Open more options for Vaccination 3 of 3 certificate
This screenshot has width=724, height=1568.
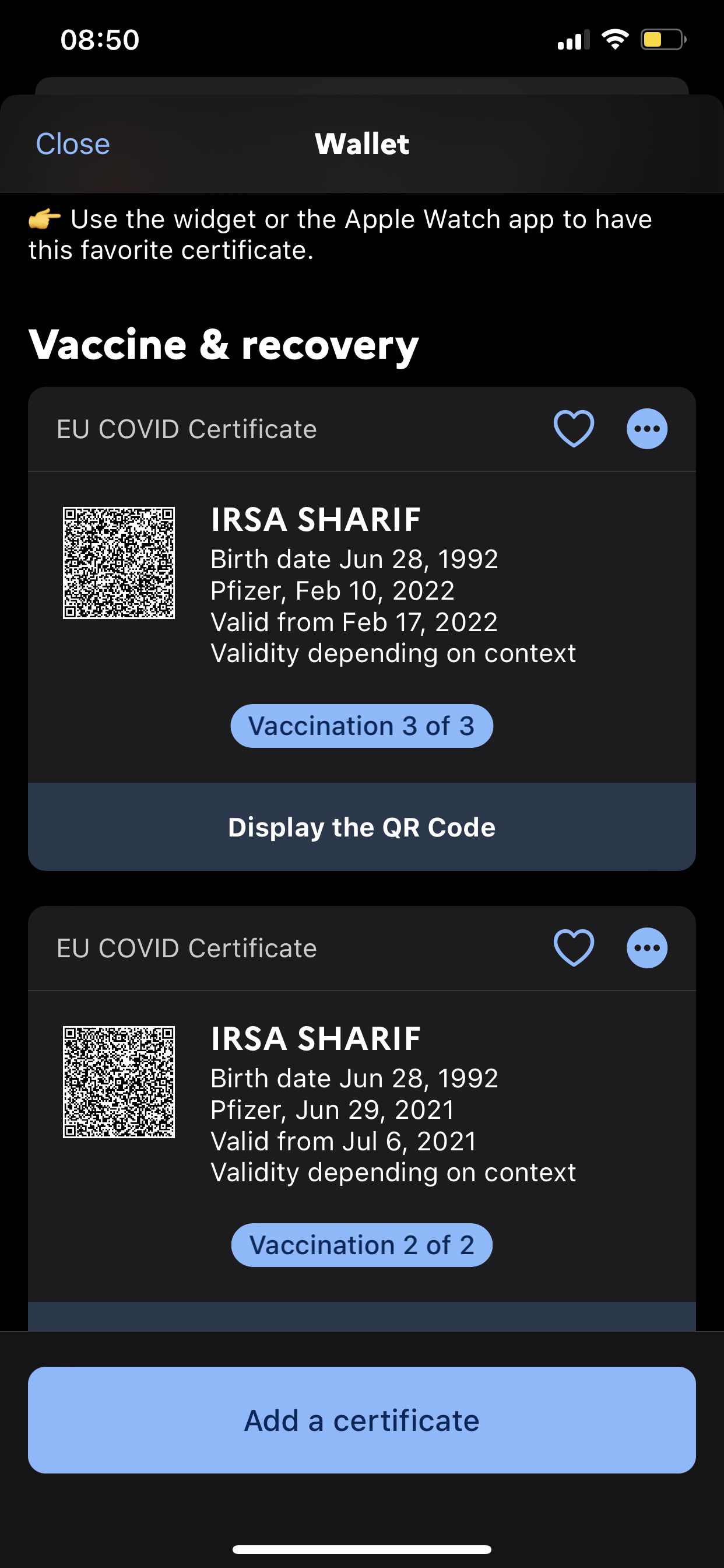[x=646, y=429]
